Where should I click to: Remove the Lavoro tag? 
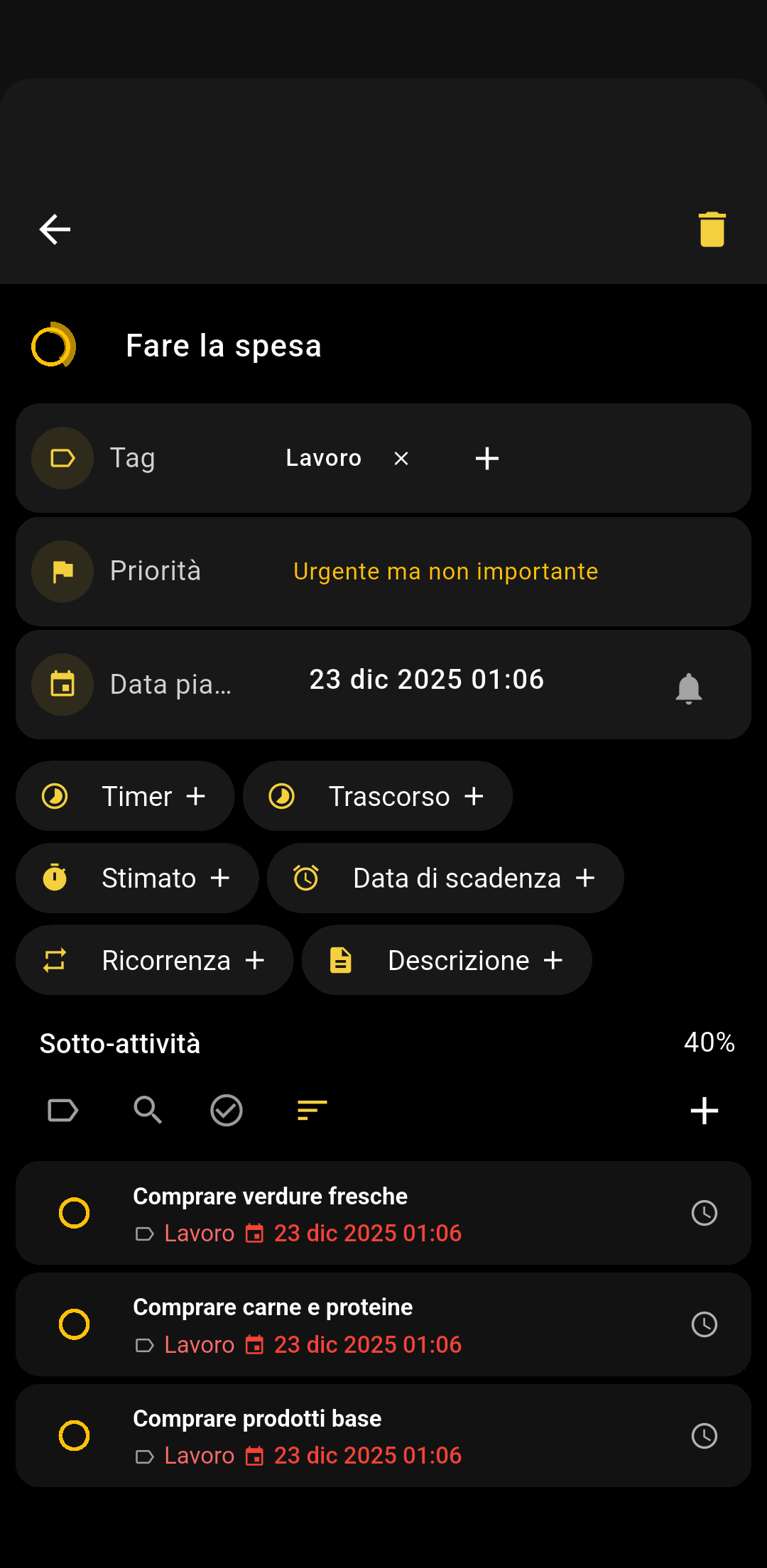pyautogui.click(x=401, y=459)
